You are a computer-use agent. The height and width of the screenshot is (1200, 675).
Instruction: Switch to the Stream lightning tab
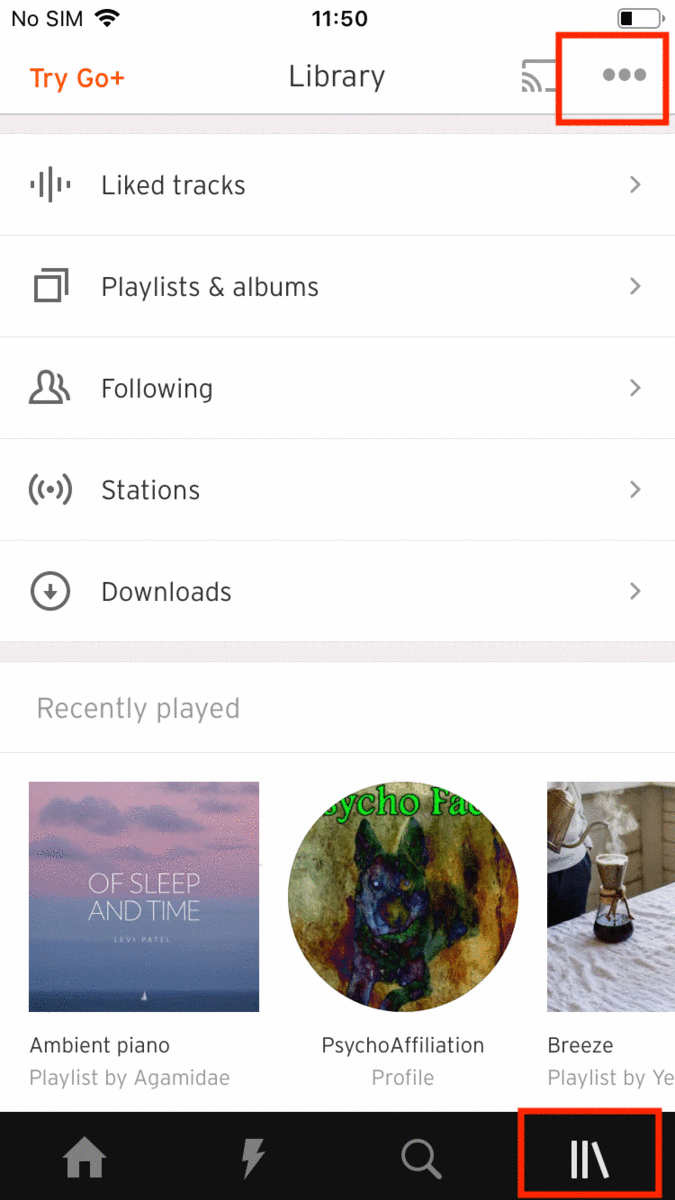coord(254,1159)
